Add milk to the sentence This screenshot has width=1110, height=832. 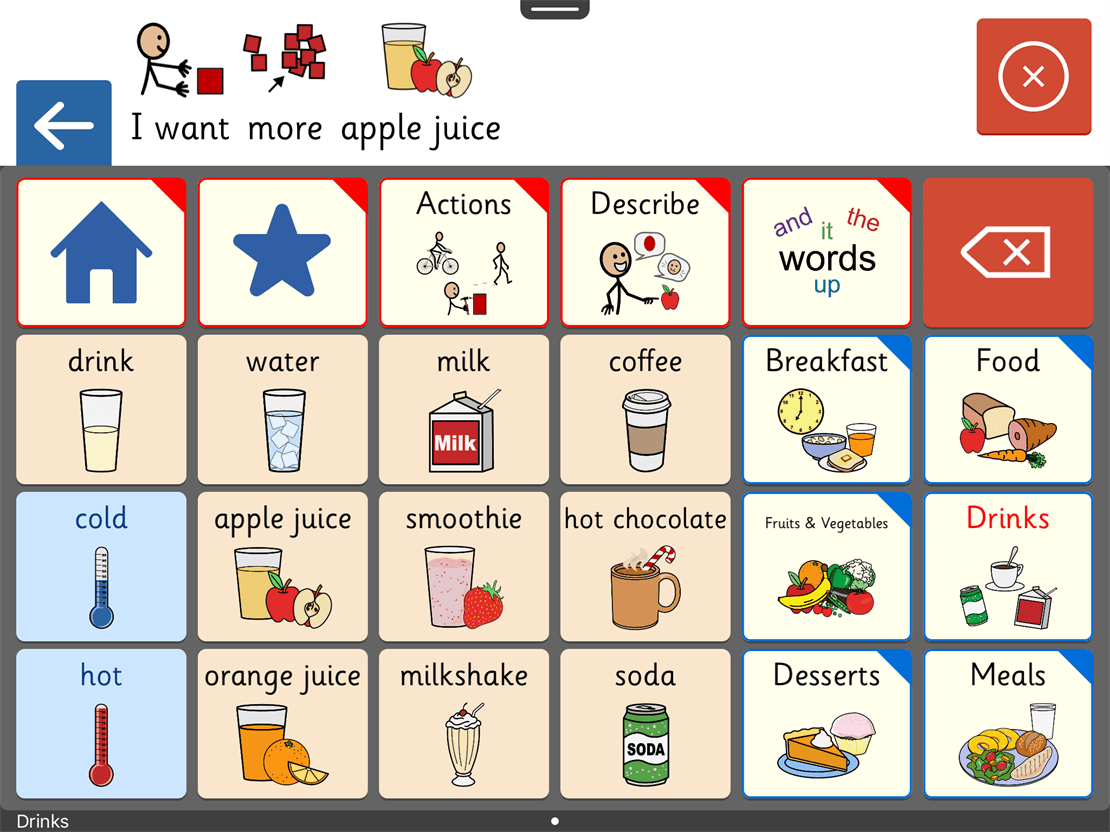point(464,410)
